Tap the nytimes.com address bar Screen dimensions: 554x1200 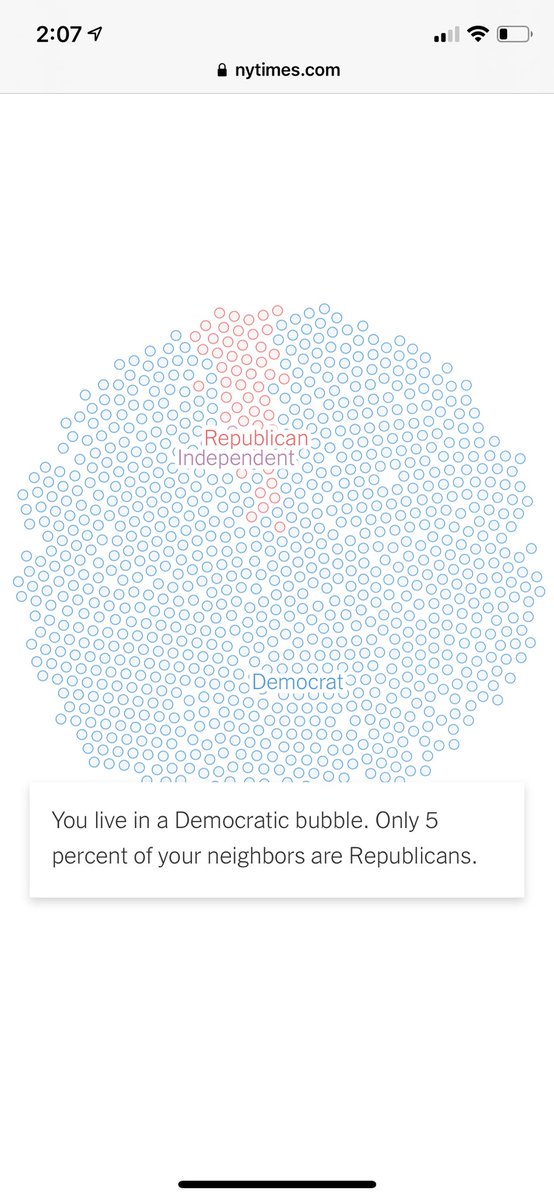click(277, 70)
